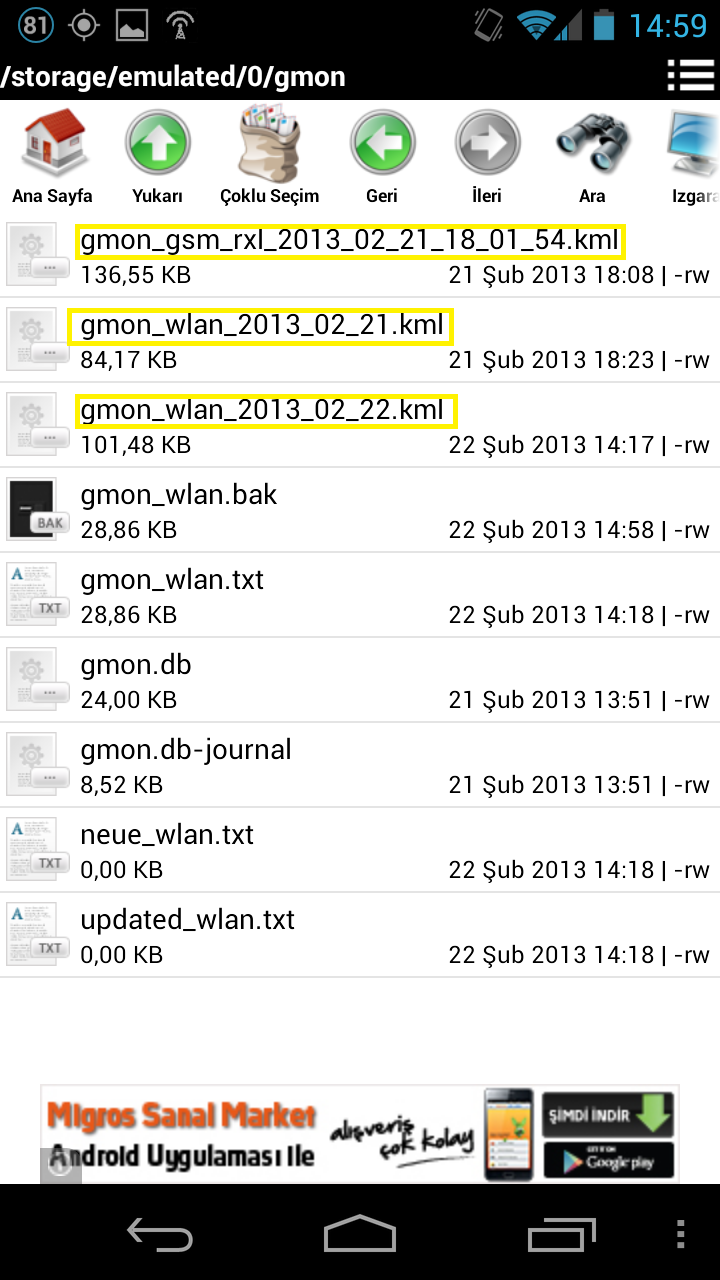Tap Şimdi İndir in Migros ad

(x=608, y=1114)
